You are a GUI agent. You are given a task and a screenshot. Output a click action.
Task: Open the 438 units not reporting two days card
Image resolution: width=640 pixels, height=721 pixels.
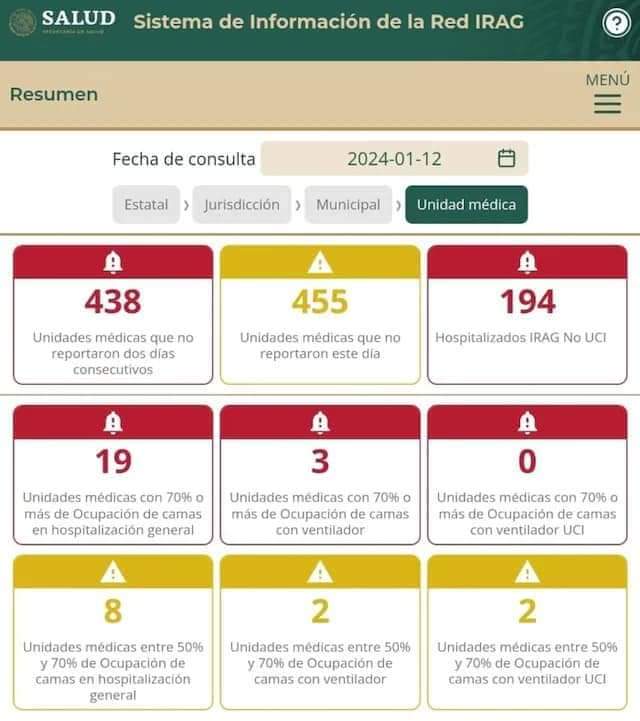point(113,314)
